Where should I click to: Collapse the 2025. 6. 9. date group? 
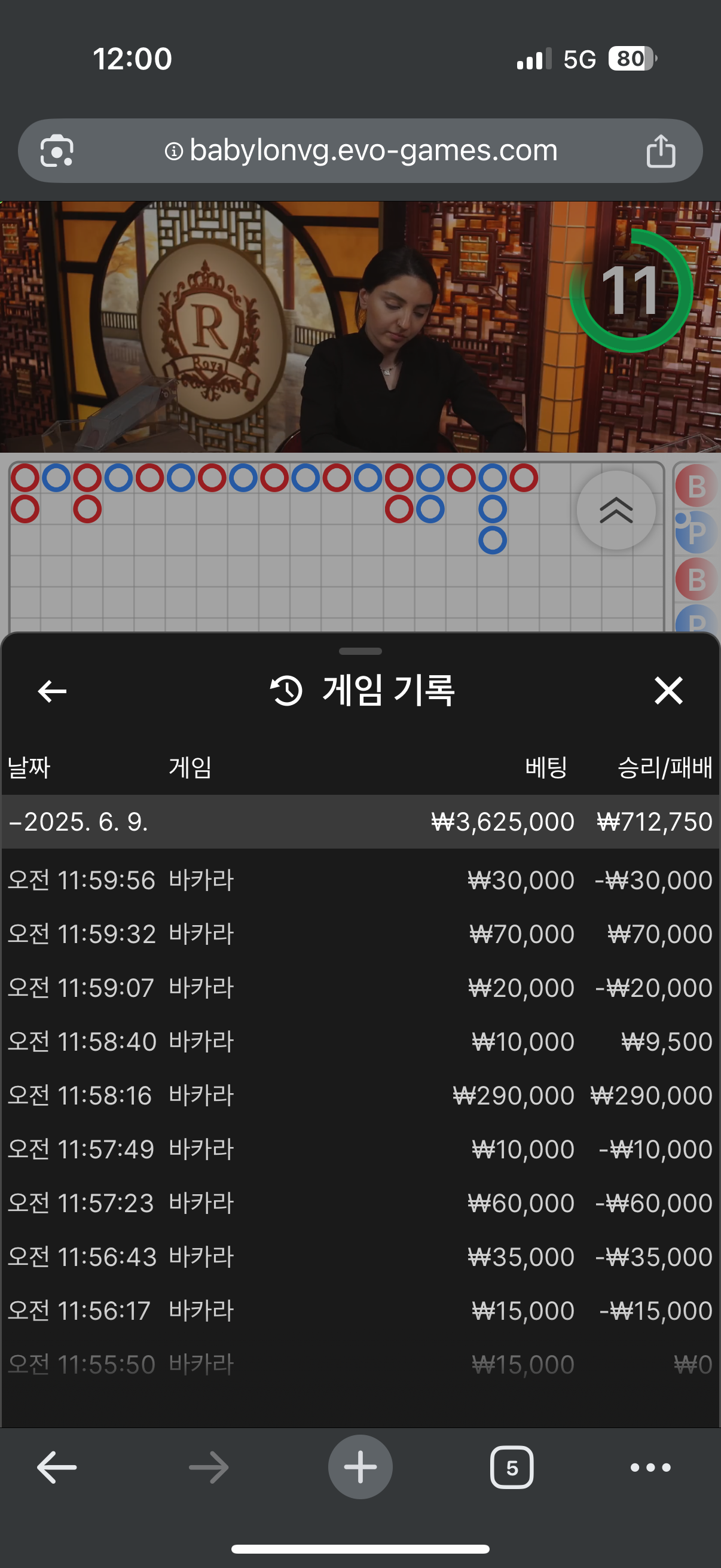[x=79, y=822]
